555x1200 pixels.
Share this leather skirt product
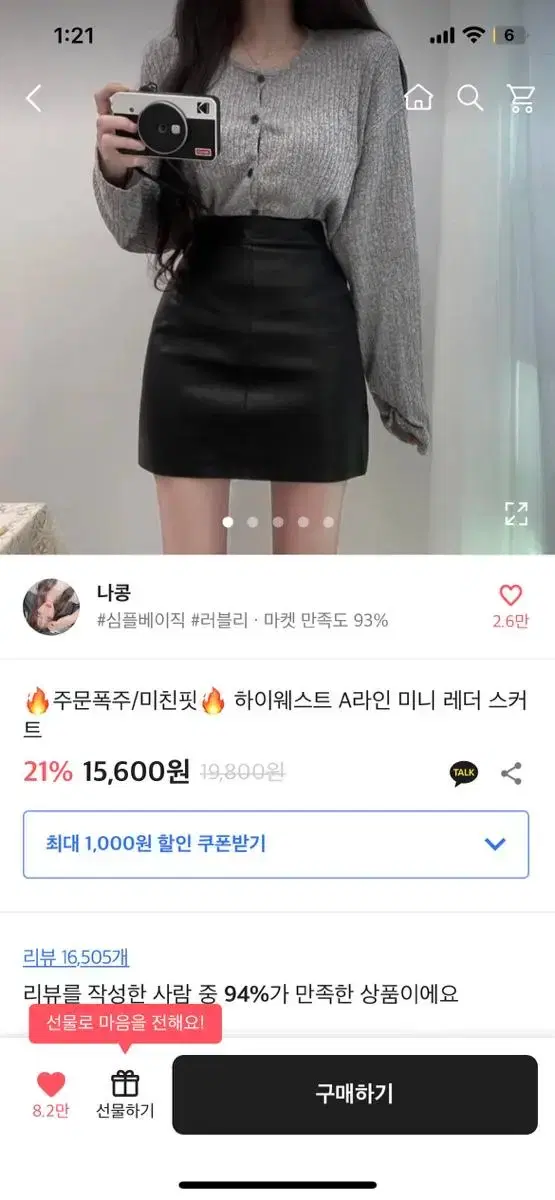[x=511, y=773]
